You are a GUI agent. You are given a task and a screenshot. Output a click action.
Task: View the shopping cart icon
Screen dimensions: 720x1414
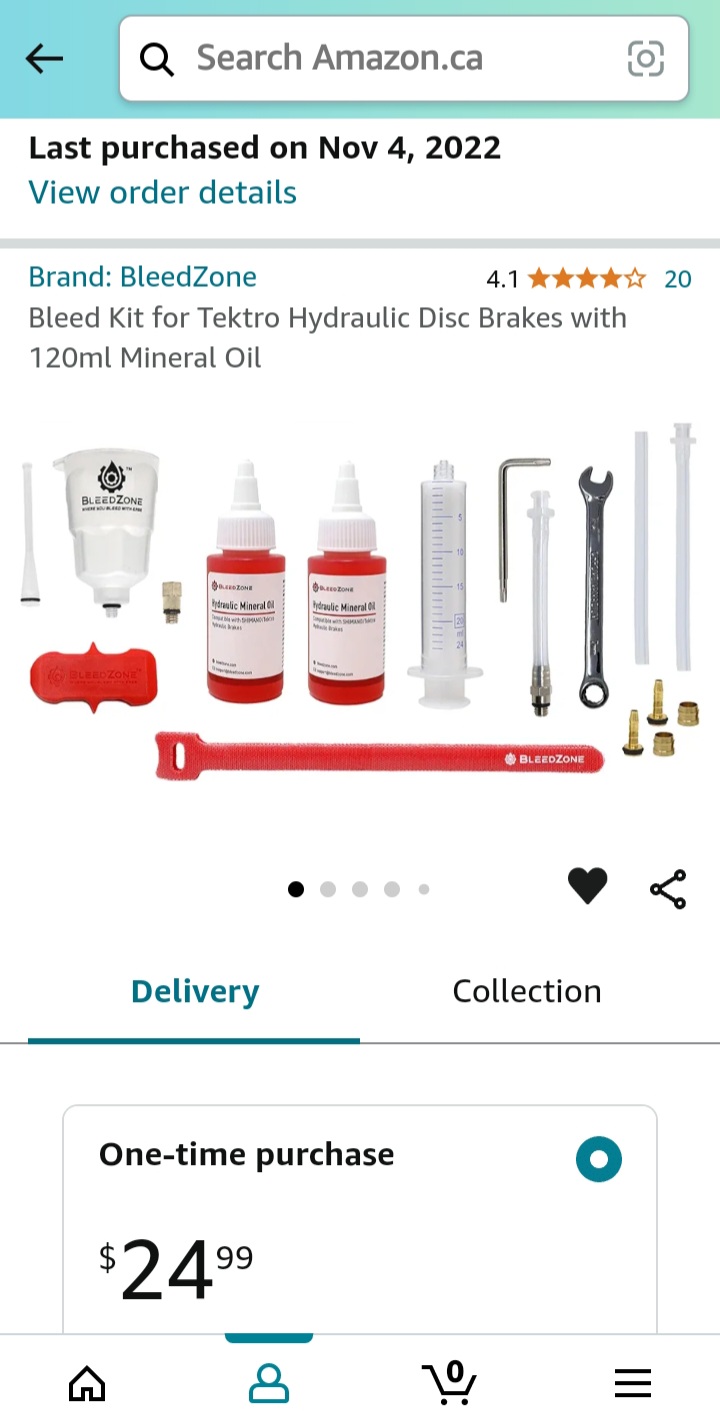coord(450,1383)
